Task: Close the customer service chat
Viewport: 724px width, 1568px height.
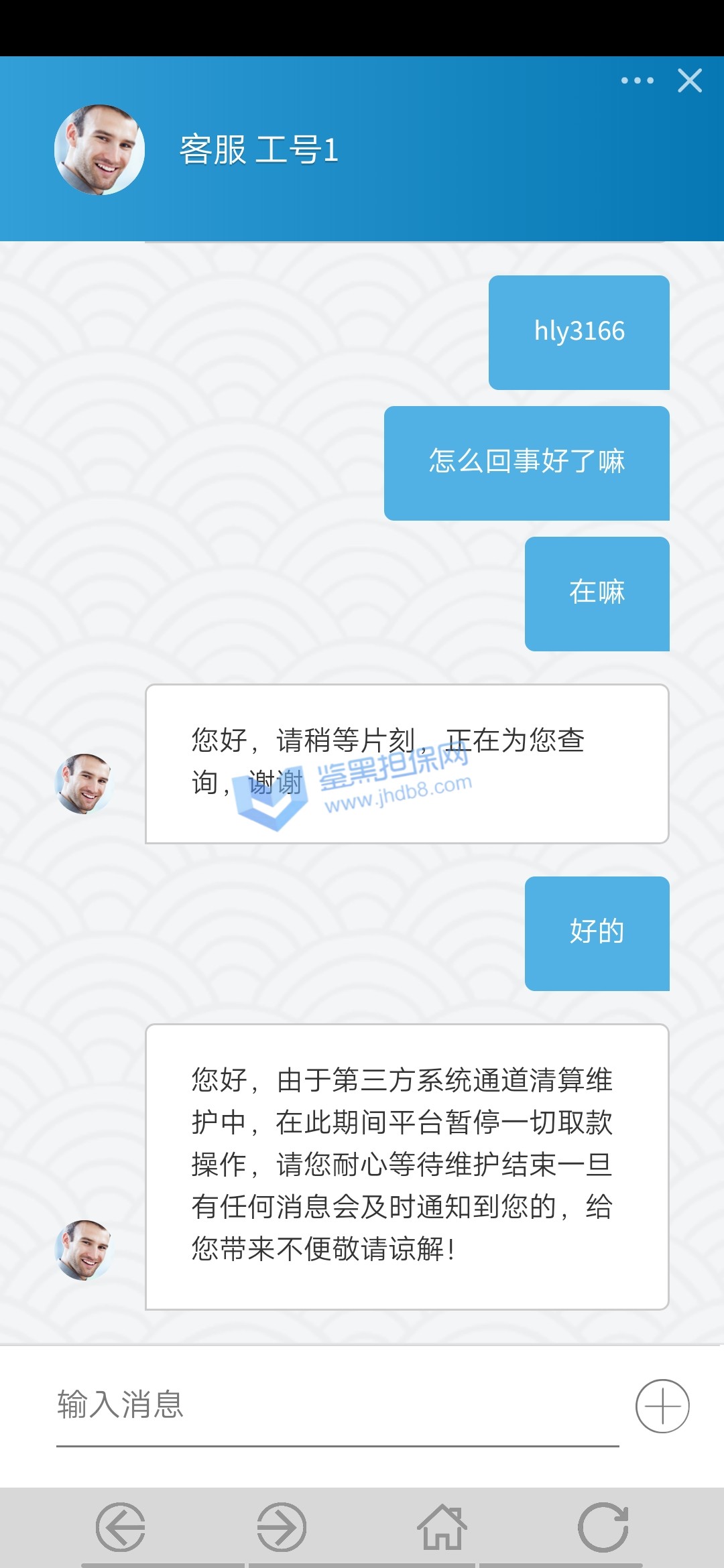Action: pos(690,80)
